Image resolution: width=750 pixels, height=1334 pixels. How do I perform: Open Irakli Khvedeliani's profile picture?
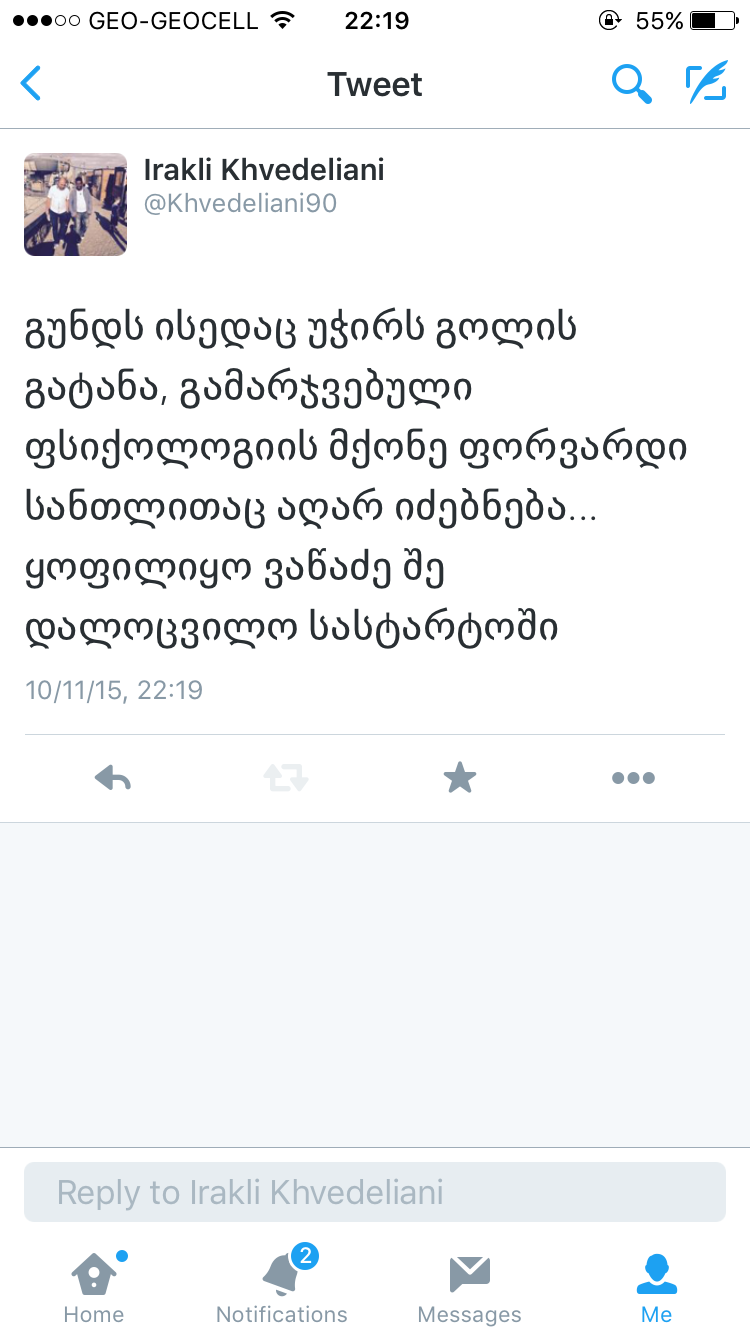76,204
